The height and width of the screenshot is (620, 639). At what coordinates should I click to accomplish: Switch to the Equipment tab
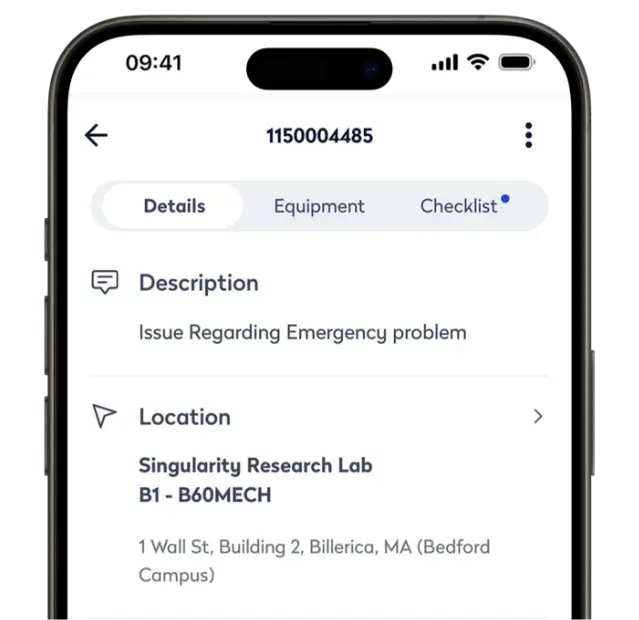click(319, 206)
